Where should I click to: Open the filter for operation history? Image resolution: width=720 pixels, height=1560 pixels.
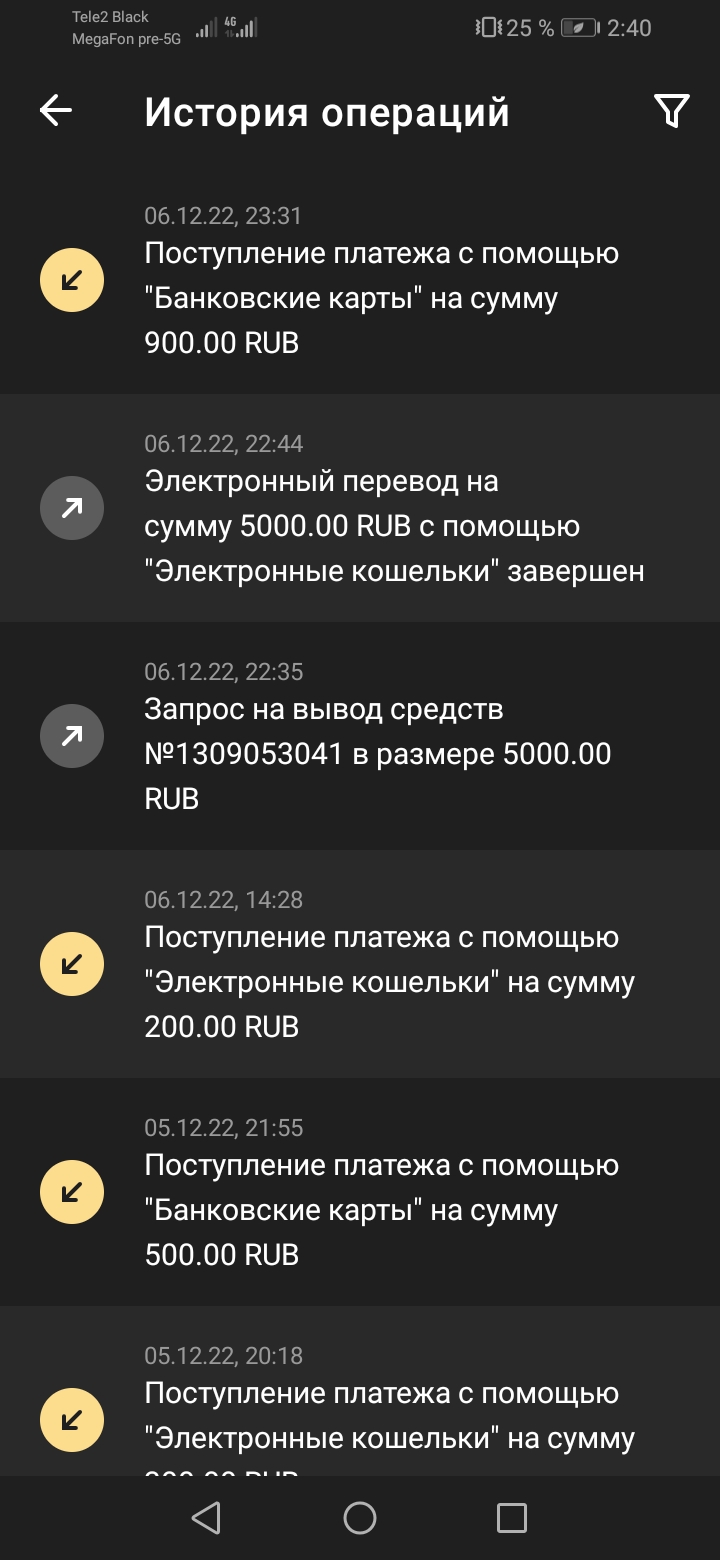pyautogui.click(x=671, y=111)
